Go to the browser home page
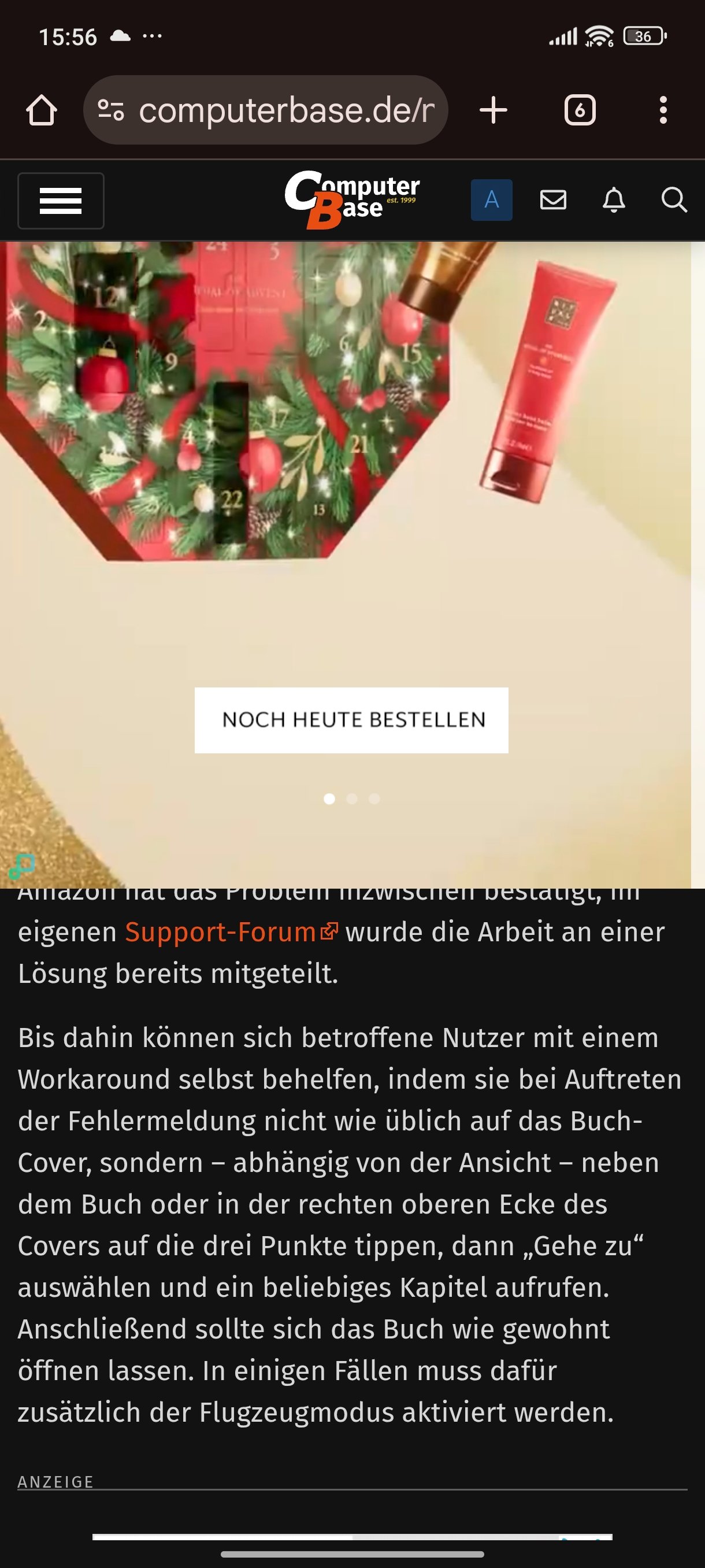This screenshot has height=1568, width=705. point(42,111)
